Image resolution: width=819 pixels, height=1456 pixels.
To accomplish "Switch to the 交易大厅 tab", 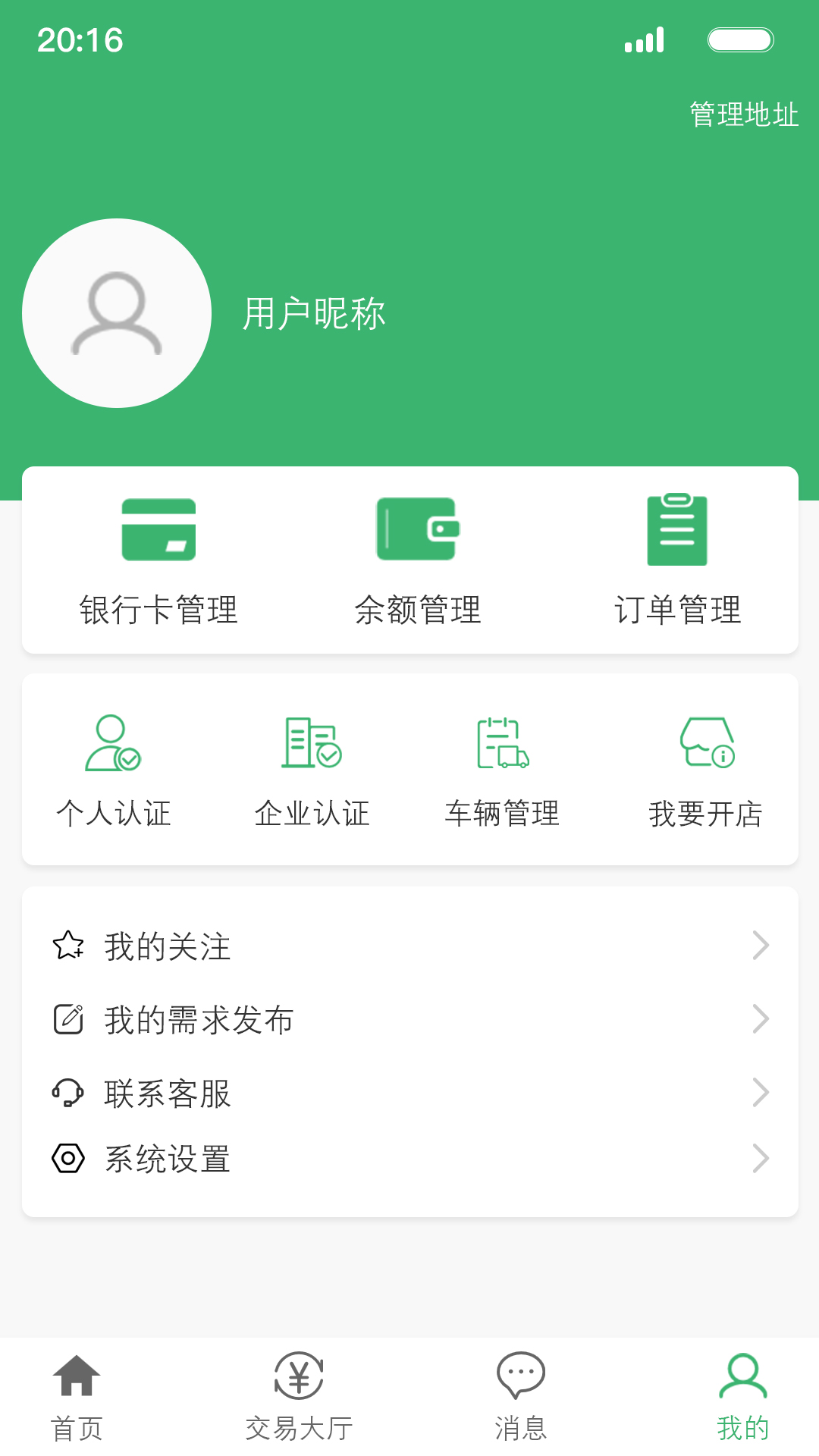I will (x=299, y=1397).
